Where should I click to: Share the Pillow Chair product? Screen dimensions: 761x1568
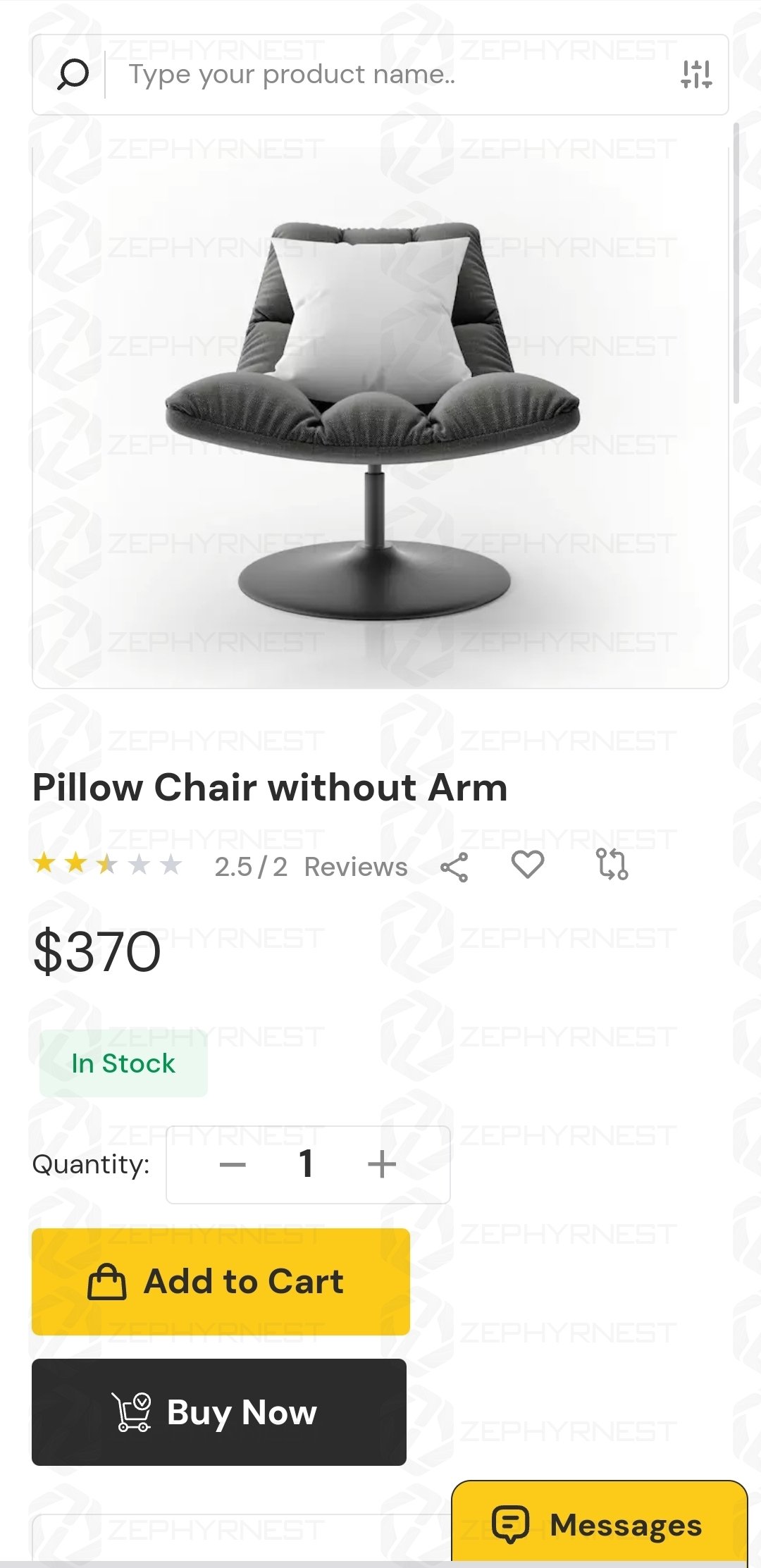(x=454, y=866)
